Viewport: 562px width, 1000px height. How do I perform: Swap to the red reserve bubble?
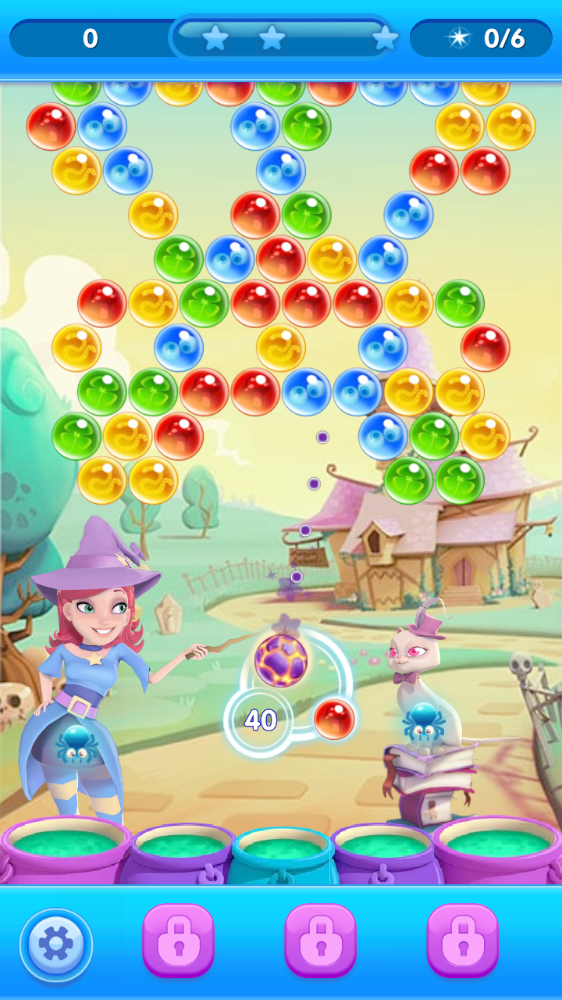(x=334, y=719)
